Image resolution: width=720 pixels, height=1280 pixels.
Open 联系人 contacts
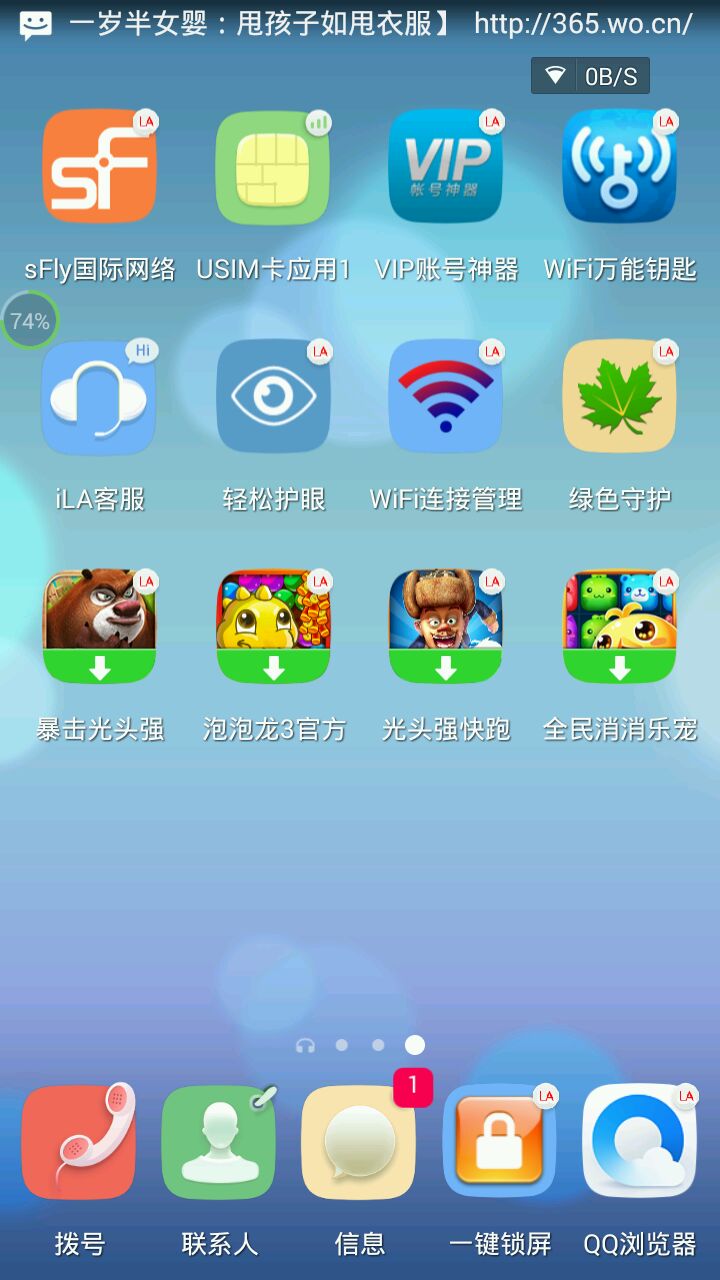[219, 1142]
